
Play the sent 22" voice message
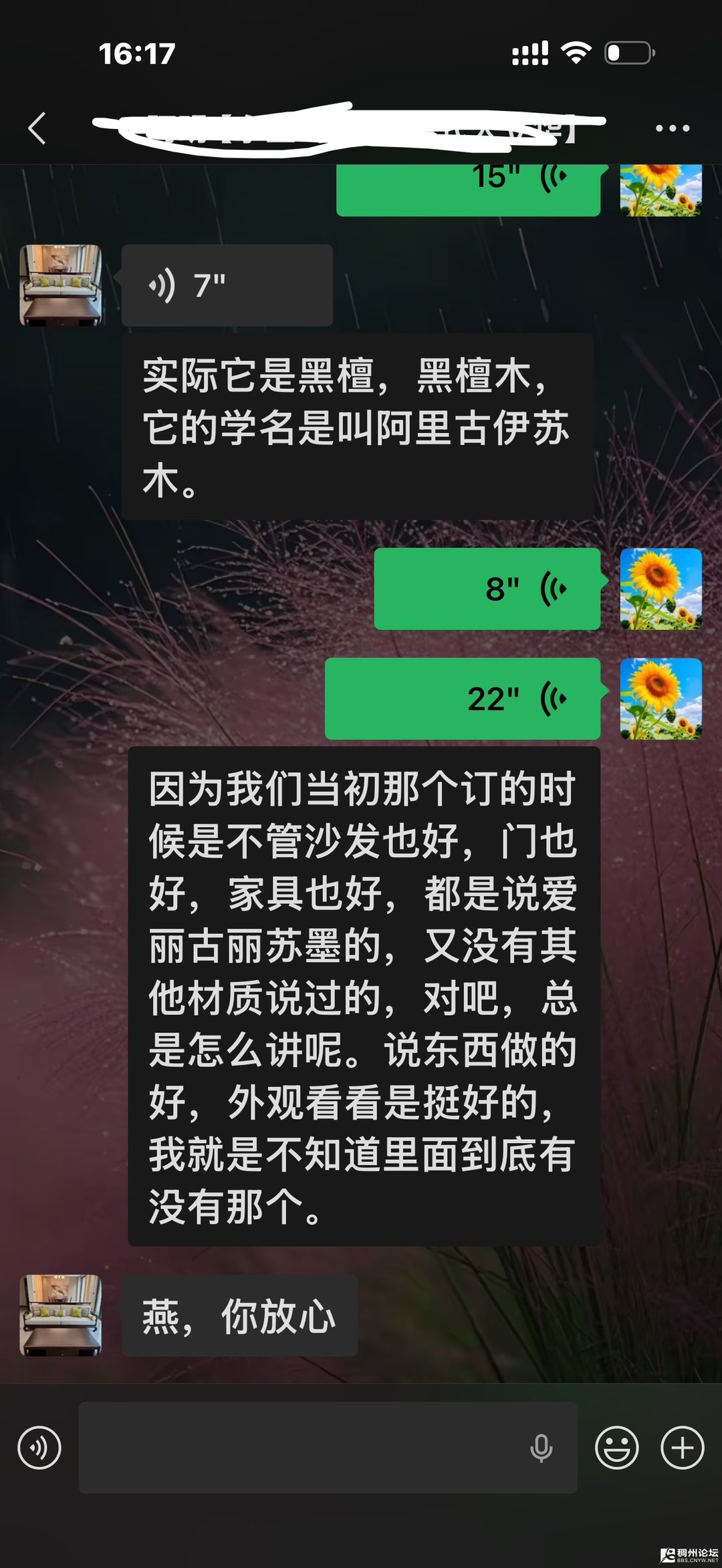463,698
